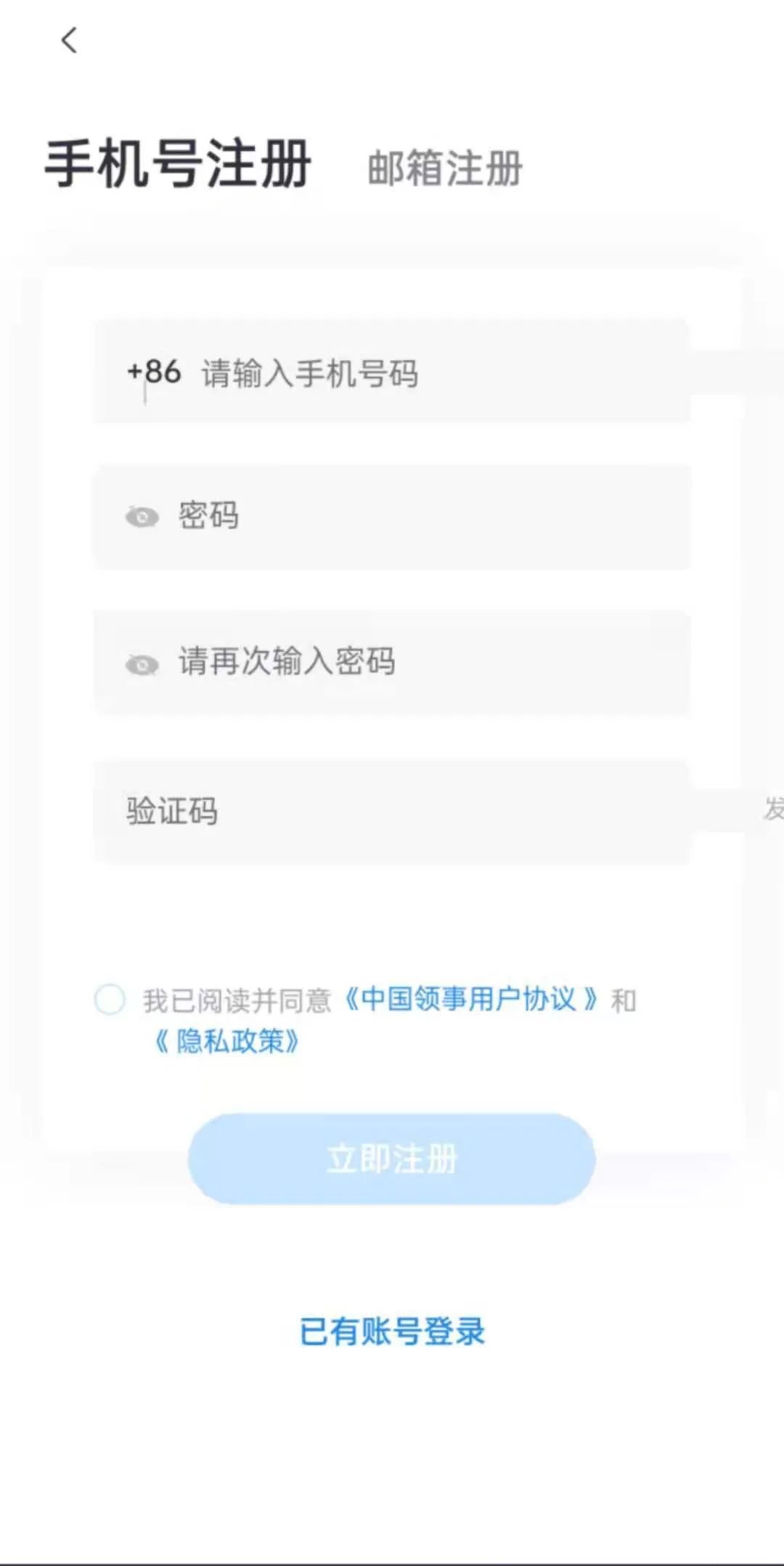Screen dimensions: 784x1566
Task: Check the 我已阅读并同意 agreement circle
Action: pos(110,999)
